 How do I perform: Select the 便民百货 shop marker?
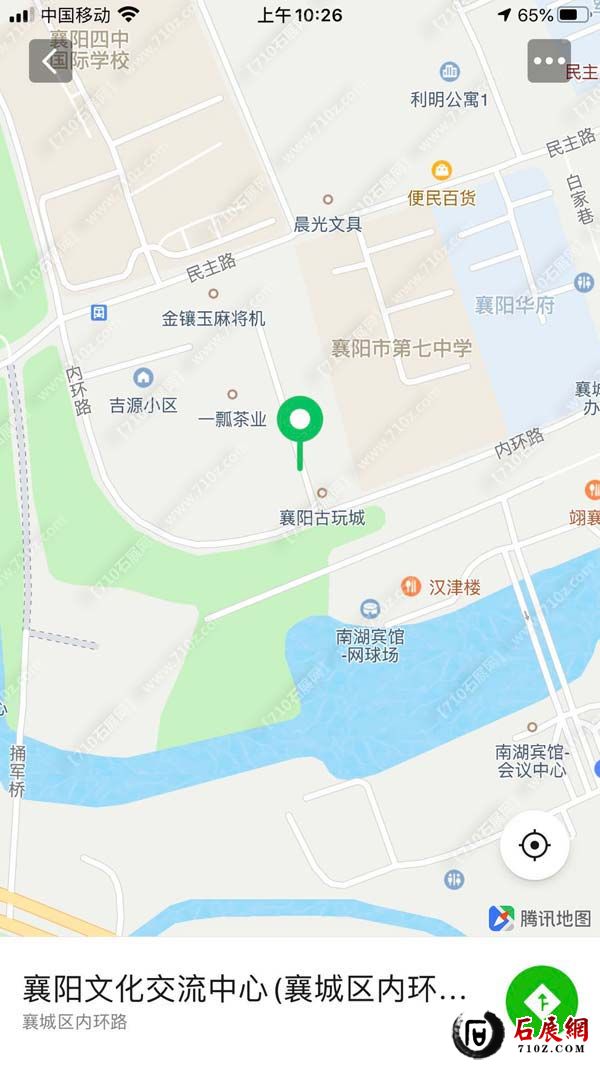click(441, 172)
